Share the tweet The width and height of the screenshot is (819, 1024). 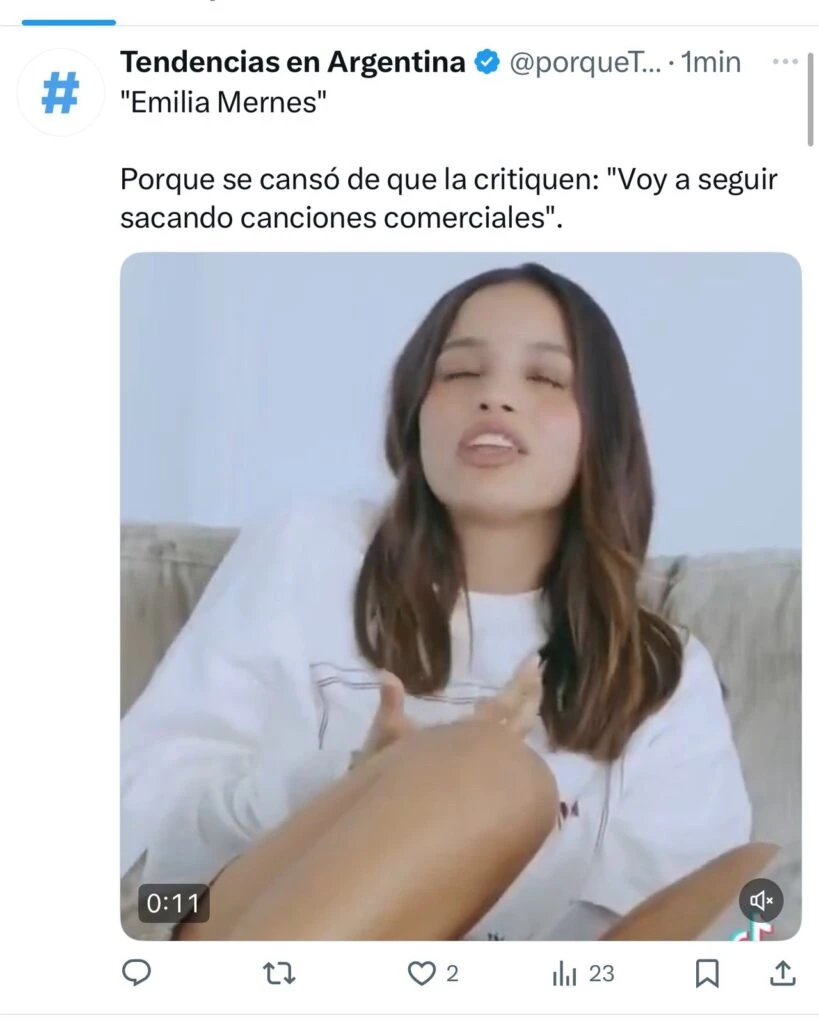point(784,972)
